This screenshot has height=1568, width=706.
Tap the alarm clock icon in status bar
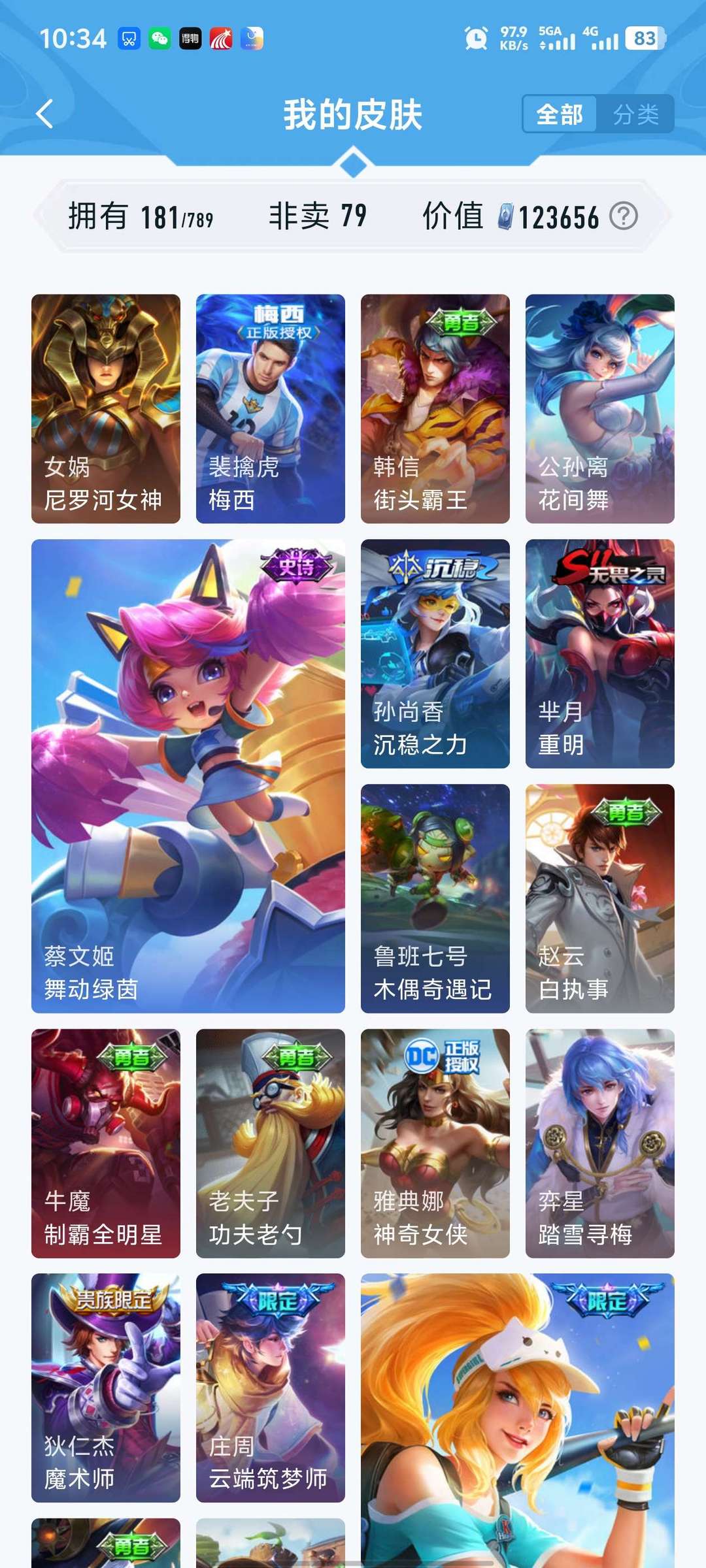point(477,39)
